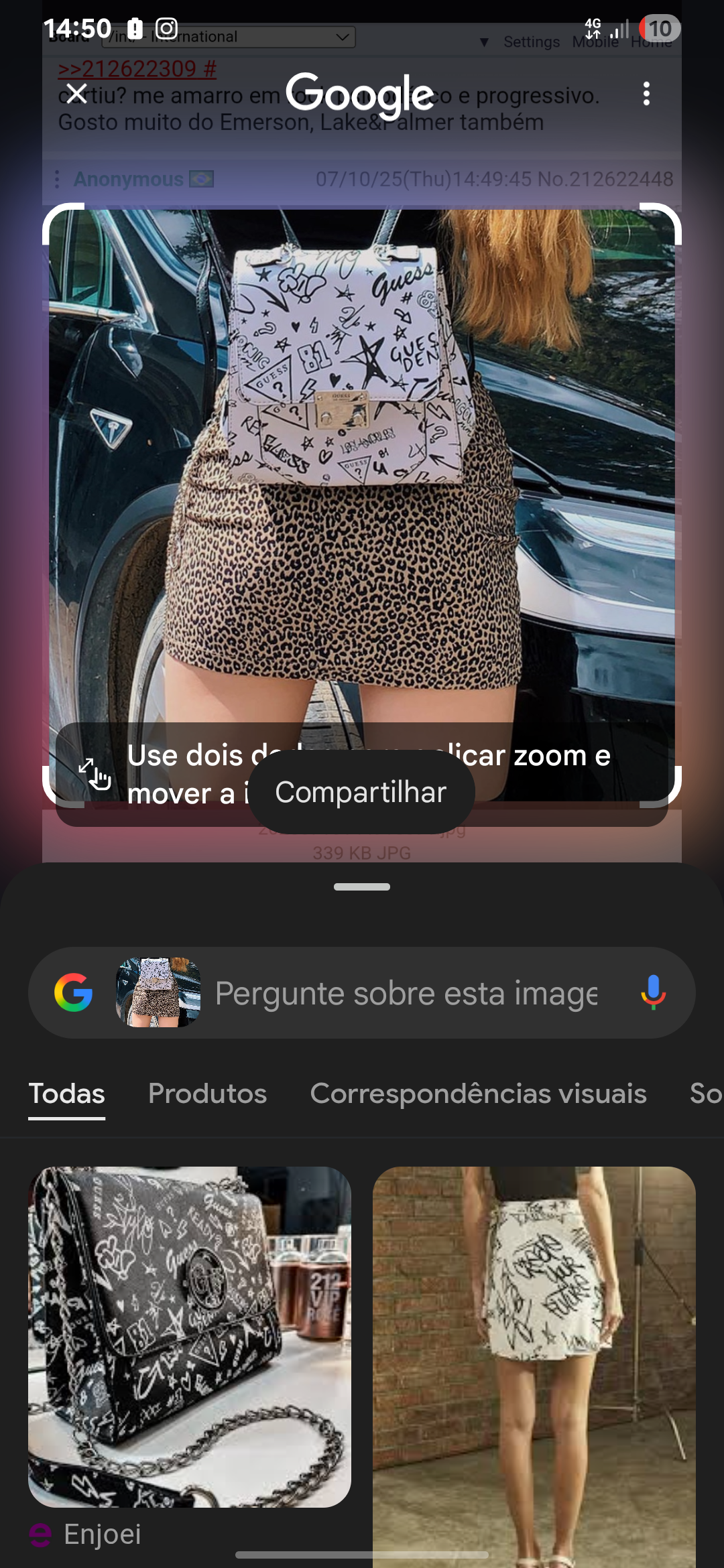Open the Enjoei black Guess bag result
Screen dimensions: 724x1568
[x=190, y=1337]
